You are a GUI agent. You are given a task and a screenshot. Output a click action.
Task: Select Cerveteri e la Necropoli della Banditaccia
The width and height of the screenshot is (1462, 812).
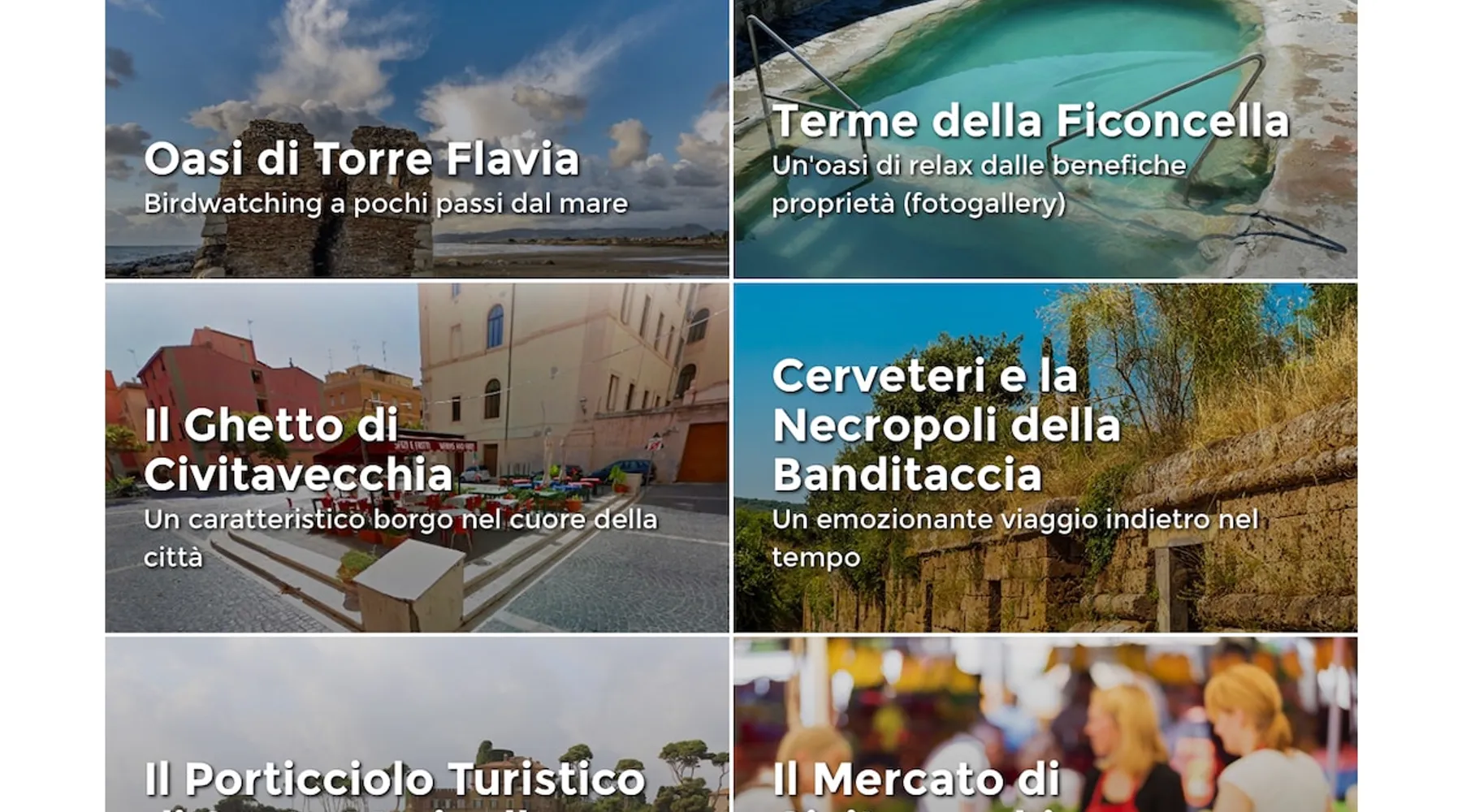(1045, 457)
